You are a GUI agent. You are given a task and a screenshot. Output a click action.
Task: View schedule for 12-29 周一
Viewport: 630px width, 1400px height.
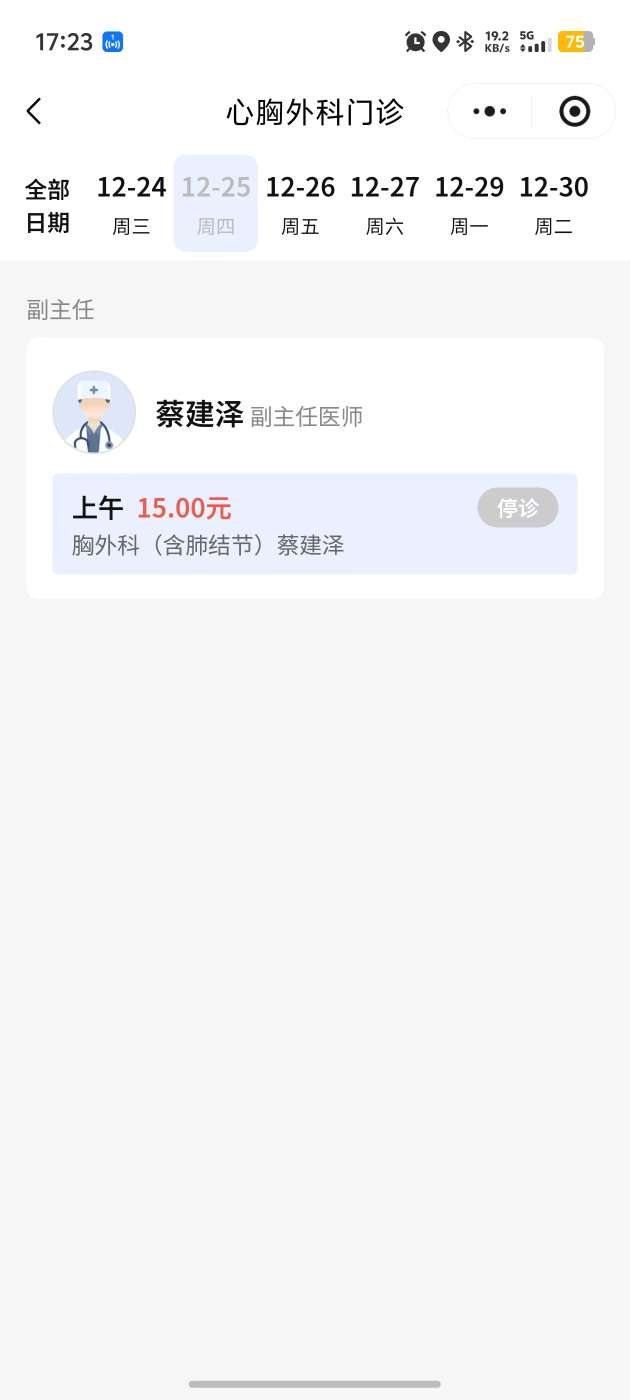[469, 204]
